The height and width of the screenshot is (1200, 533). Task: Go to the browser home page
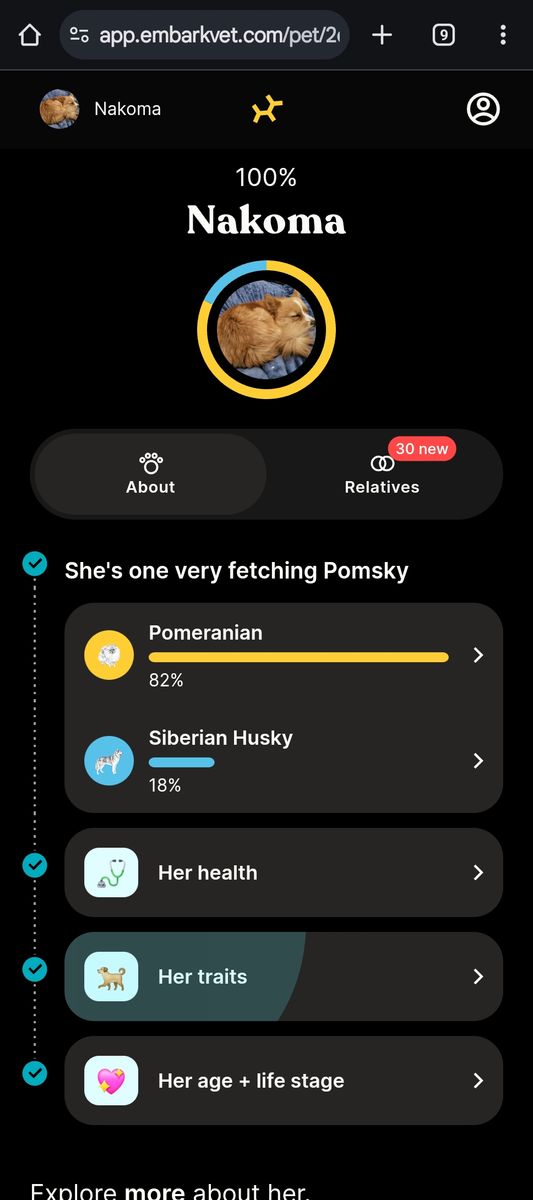pos(30,35)
